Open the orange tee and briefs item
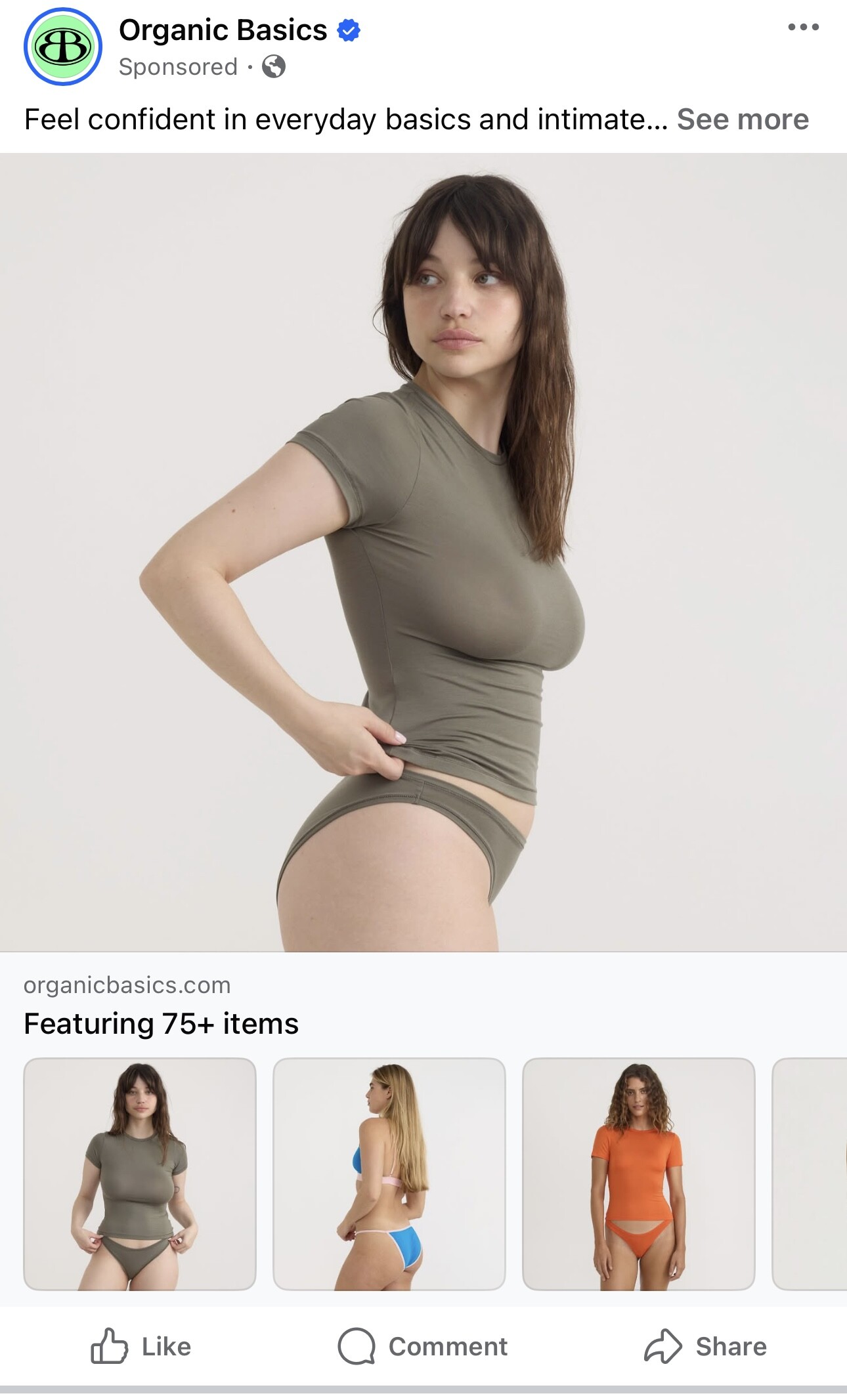This screenshot has width=847, height=1400. 638,1174
